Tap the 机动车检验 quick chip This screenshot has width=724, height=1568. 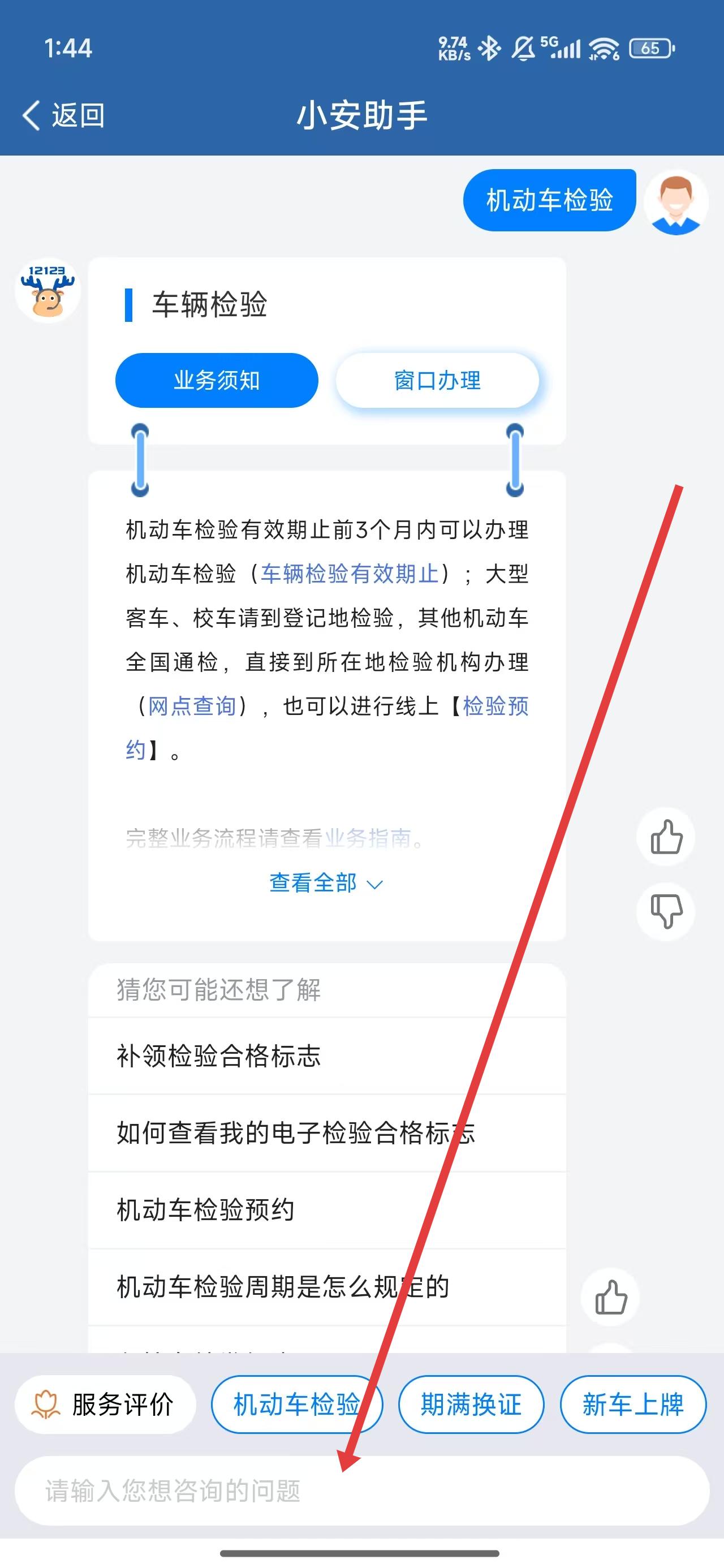296,1405
